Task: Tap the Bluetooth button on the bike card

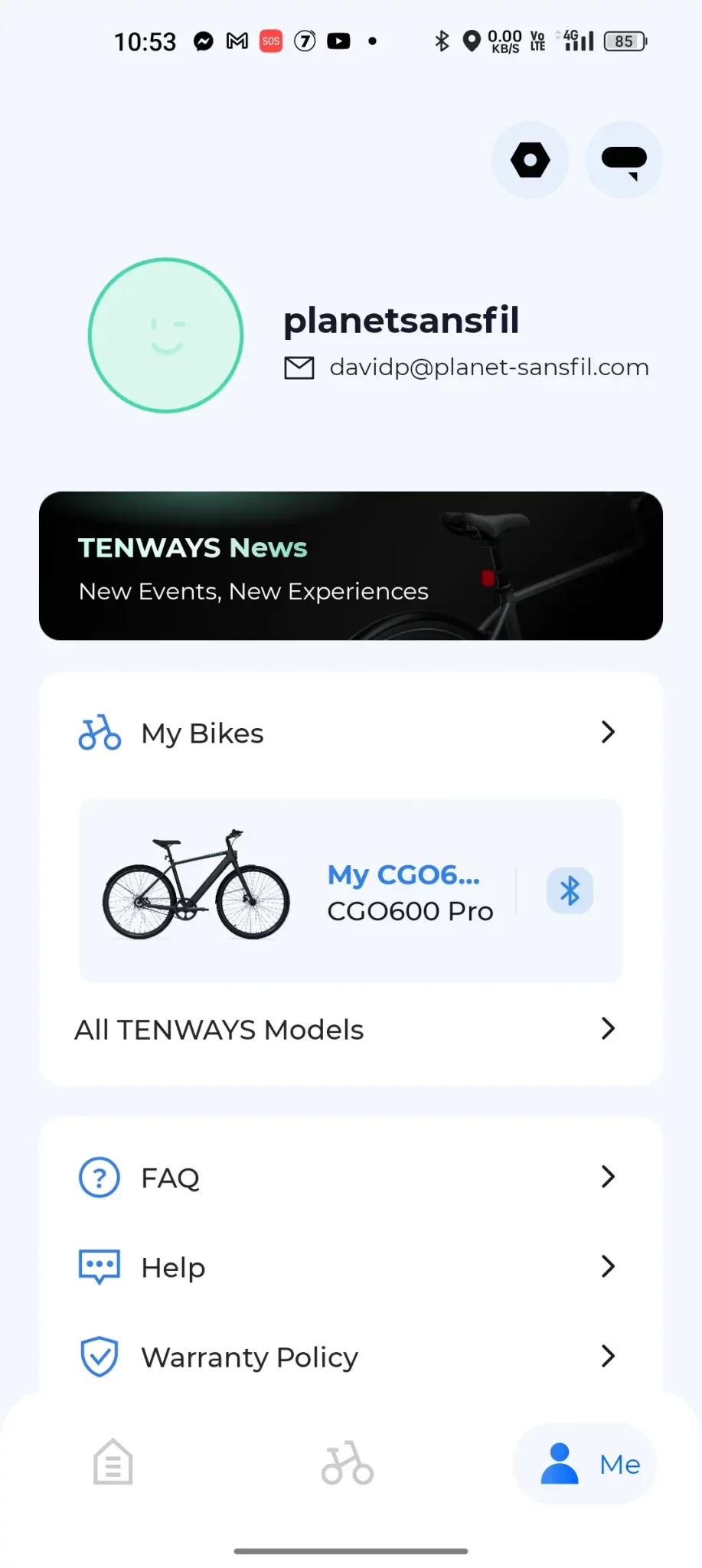Action: point(570,890)
